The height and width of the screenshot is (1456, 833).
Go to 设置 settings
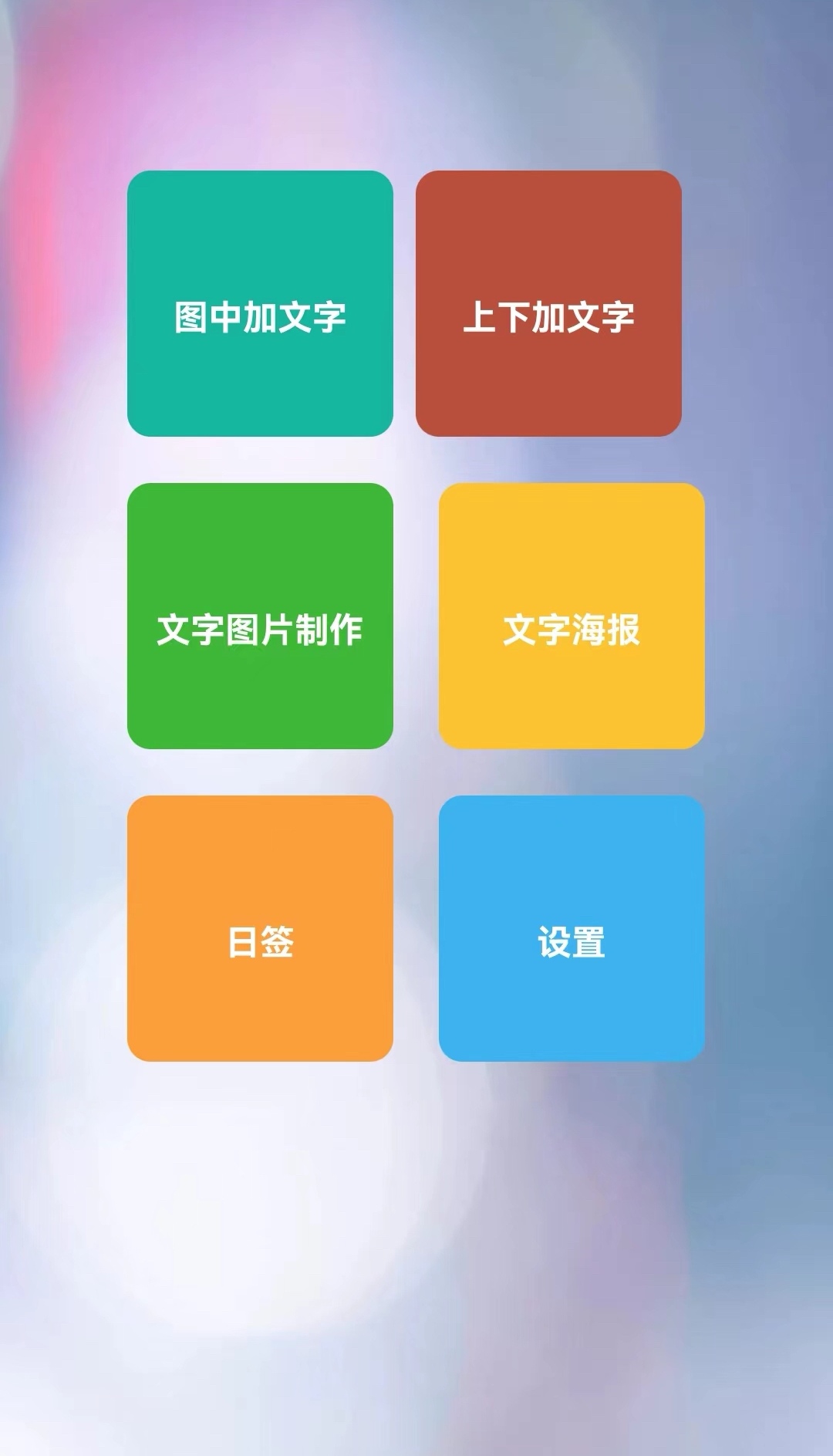(572, 928)
